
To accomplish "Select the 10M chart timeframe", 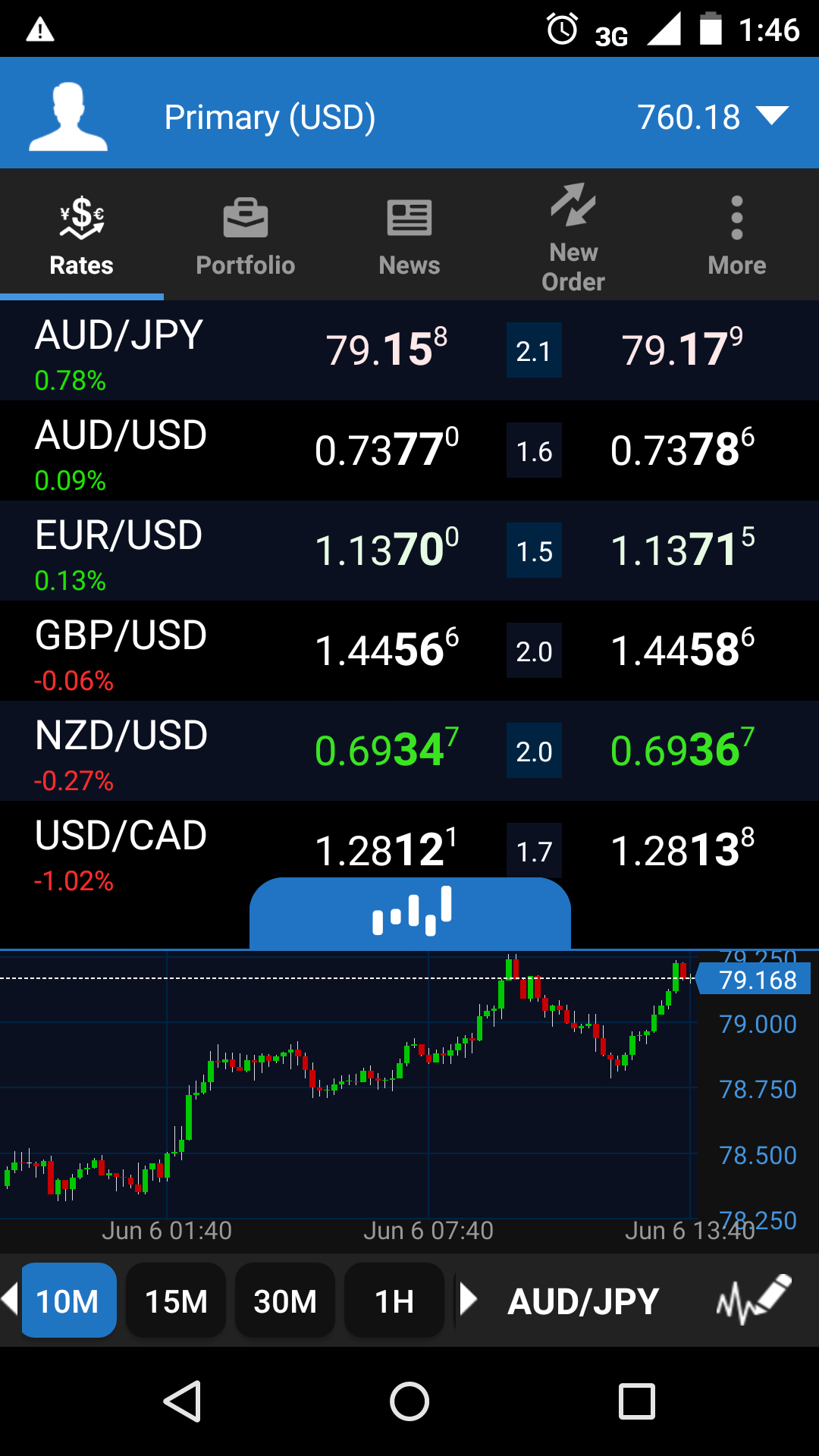I will 68,1301.
